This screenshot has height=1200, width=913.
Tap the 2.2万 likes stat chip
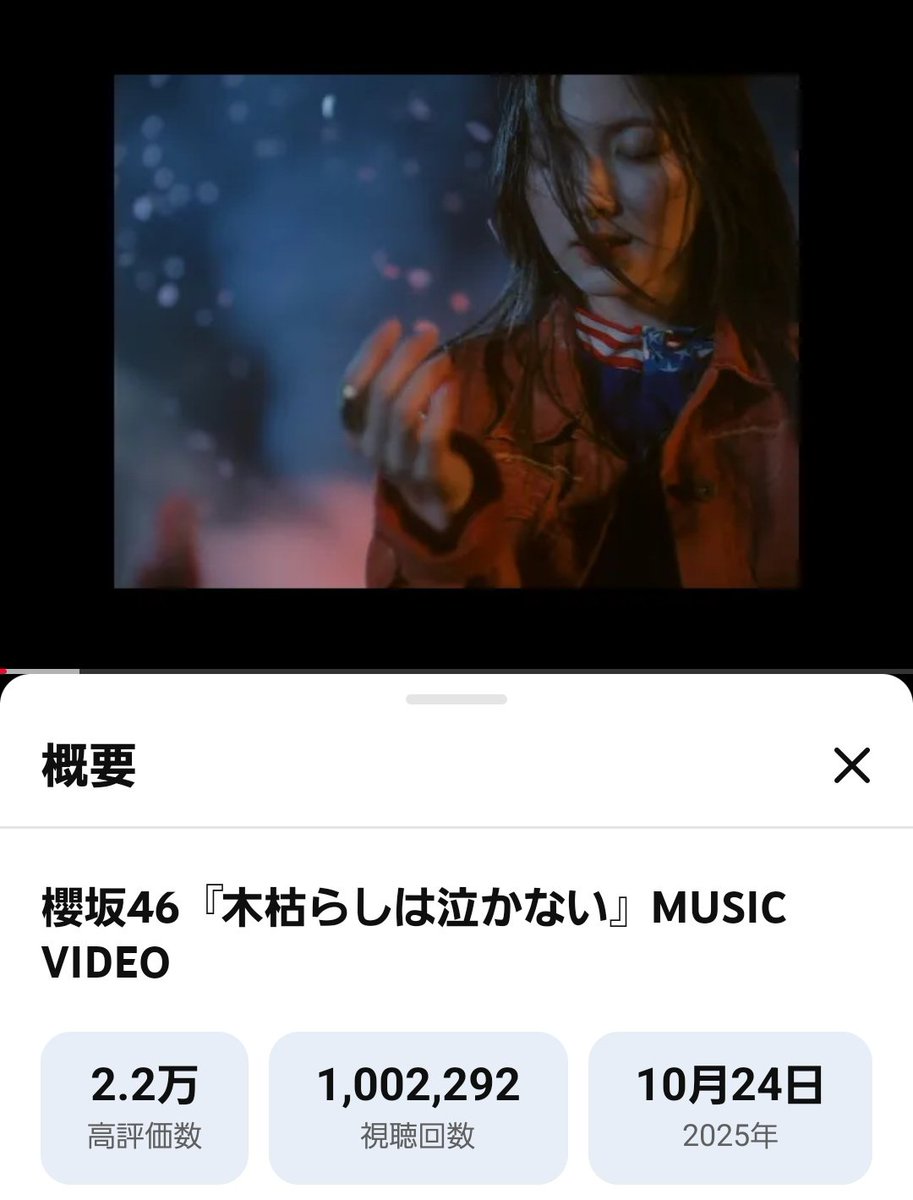tap(144, 1106)
